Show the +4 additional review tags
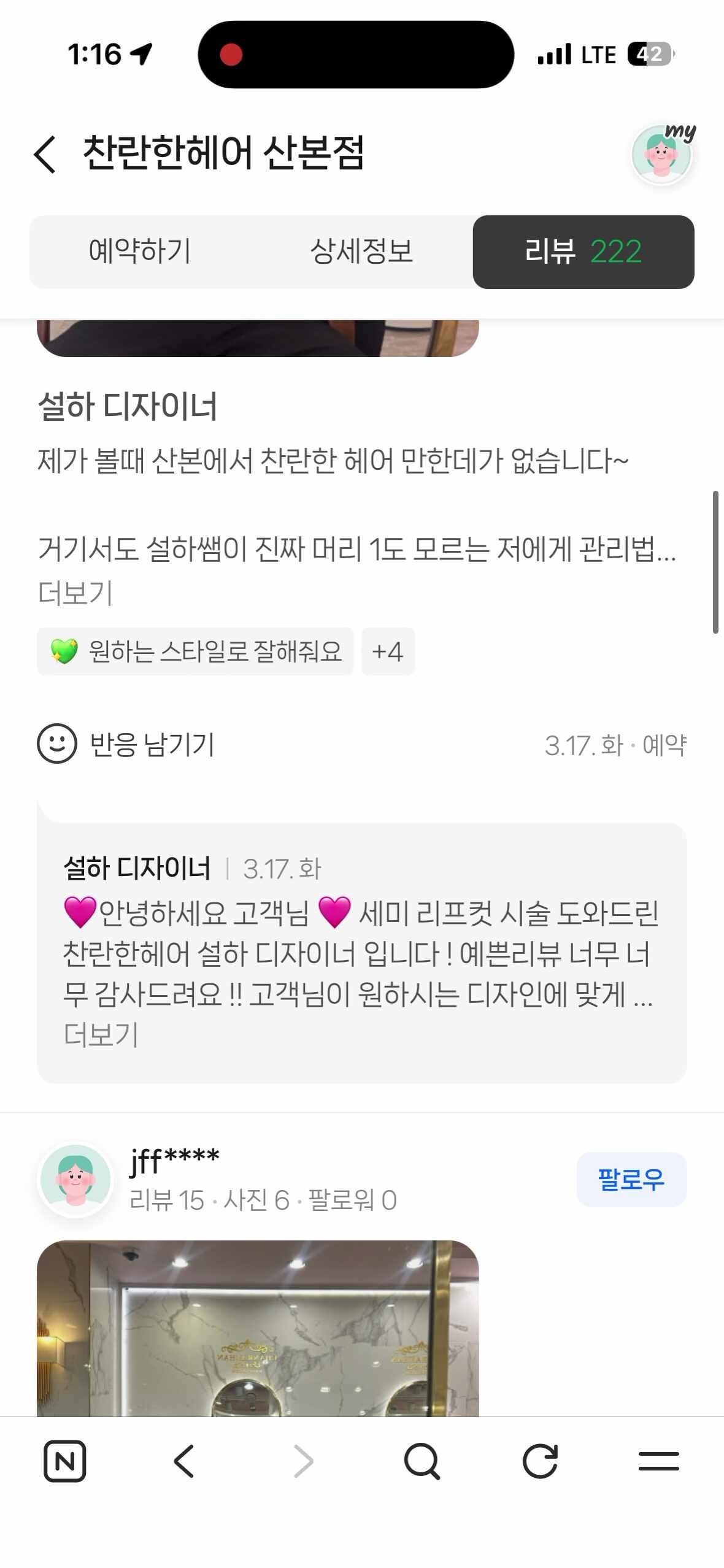 [388, 651]
